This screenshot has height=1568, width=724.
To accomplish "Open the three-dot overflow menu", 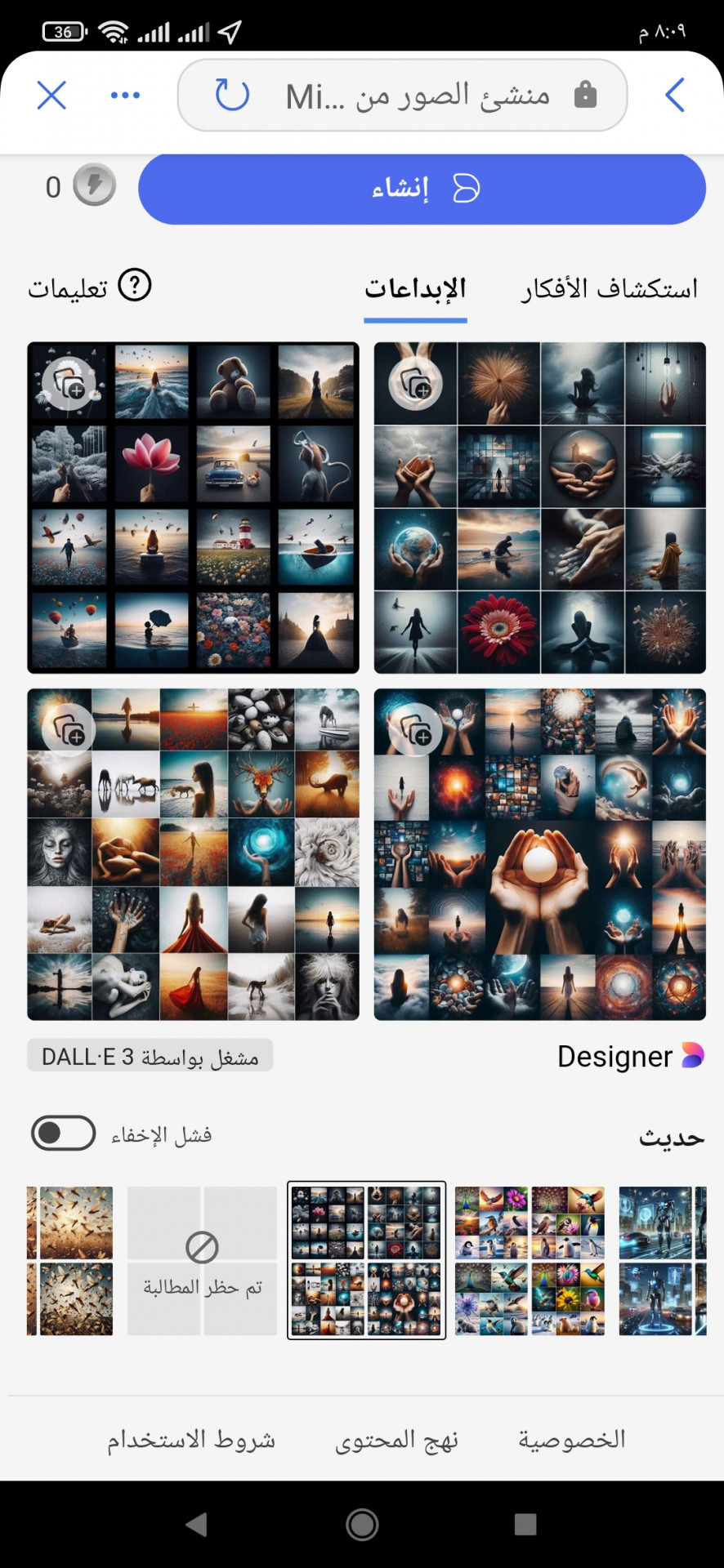I will 125,96.
